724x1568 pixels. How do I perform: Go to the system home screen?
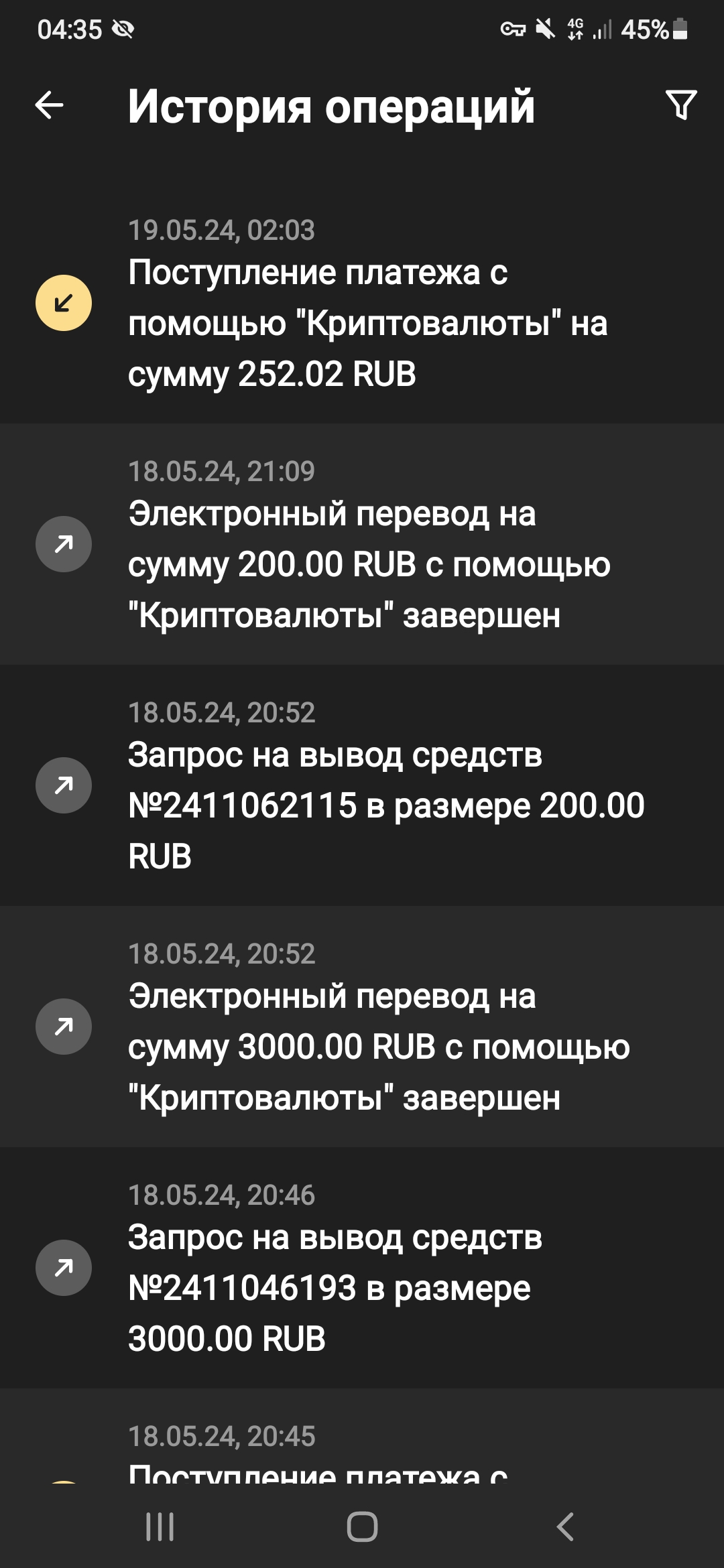pyautogui.click(x=362, y=1527)
